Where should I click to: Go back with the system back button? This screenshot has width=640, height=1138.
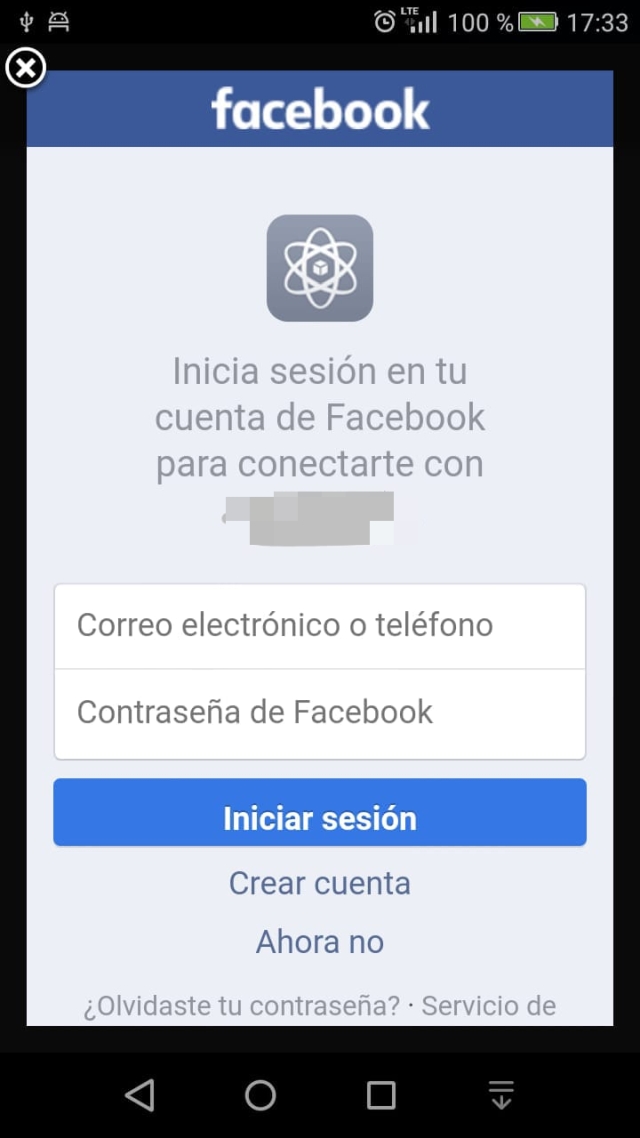[x=139, y=1094]
